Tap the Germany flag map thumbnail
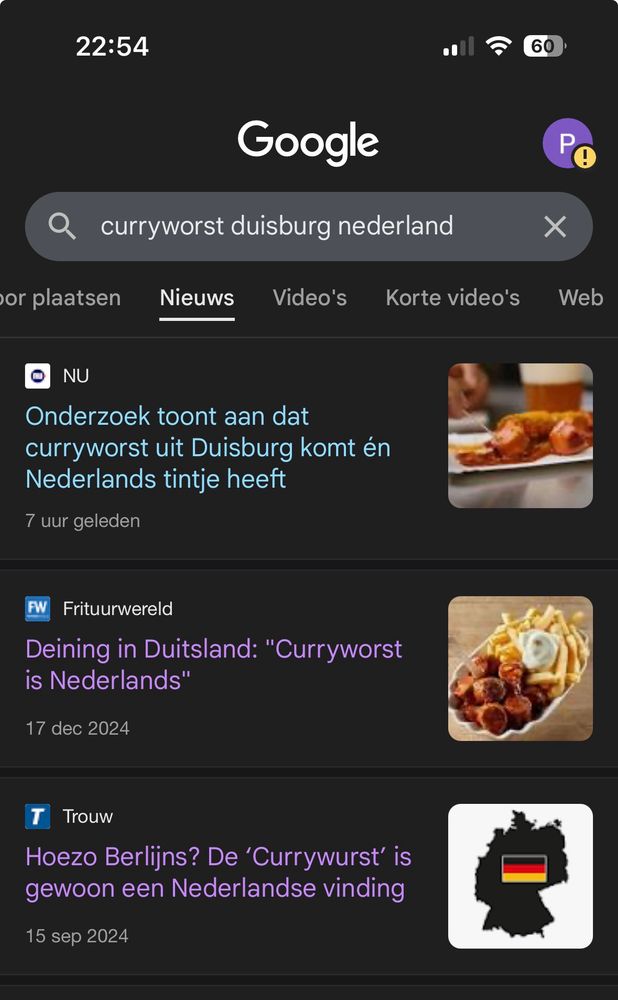This screenshot has width=618, height=1000. tap(520, 876)
